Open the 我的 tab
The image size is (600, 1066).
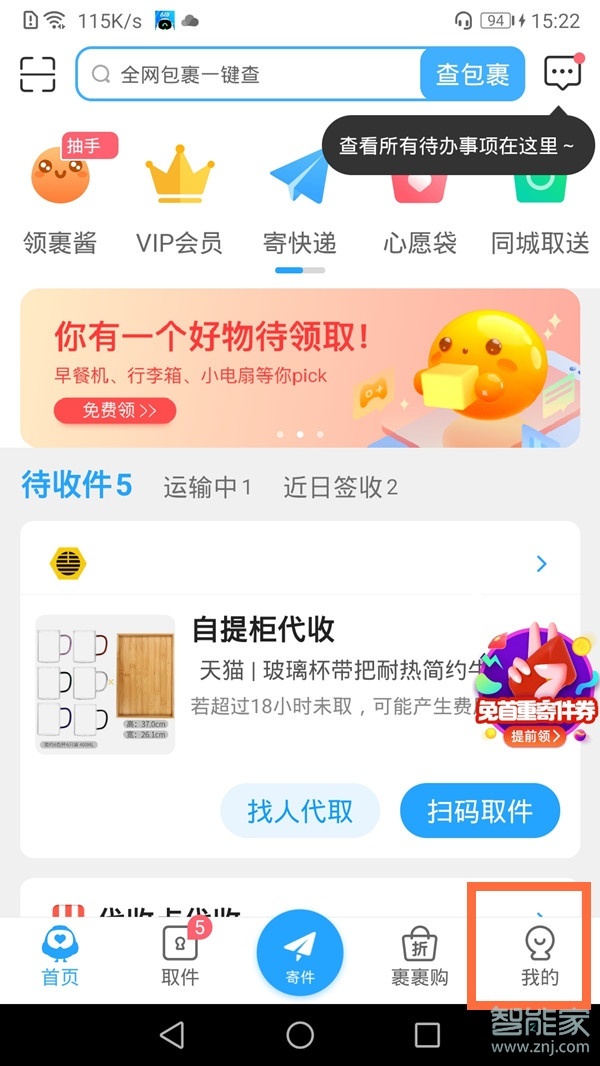(x=539, y=957)
